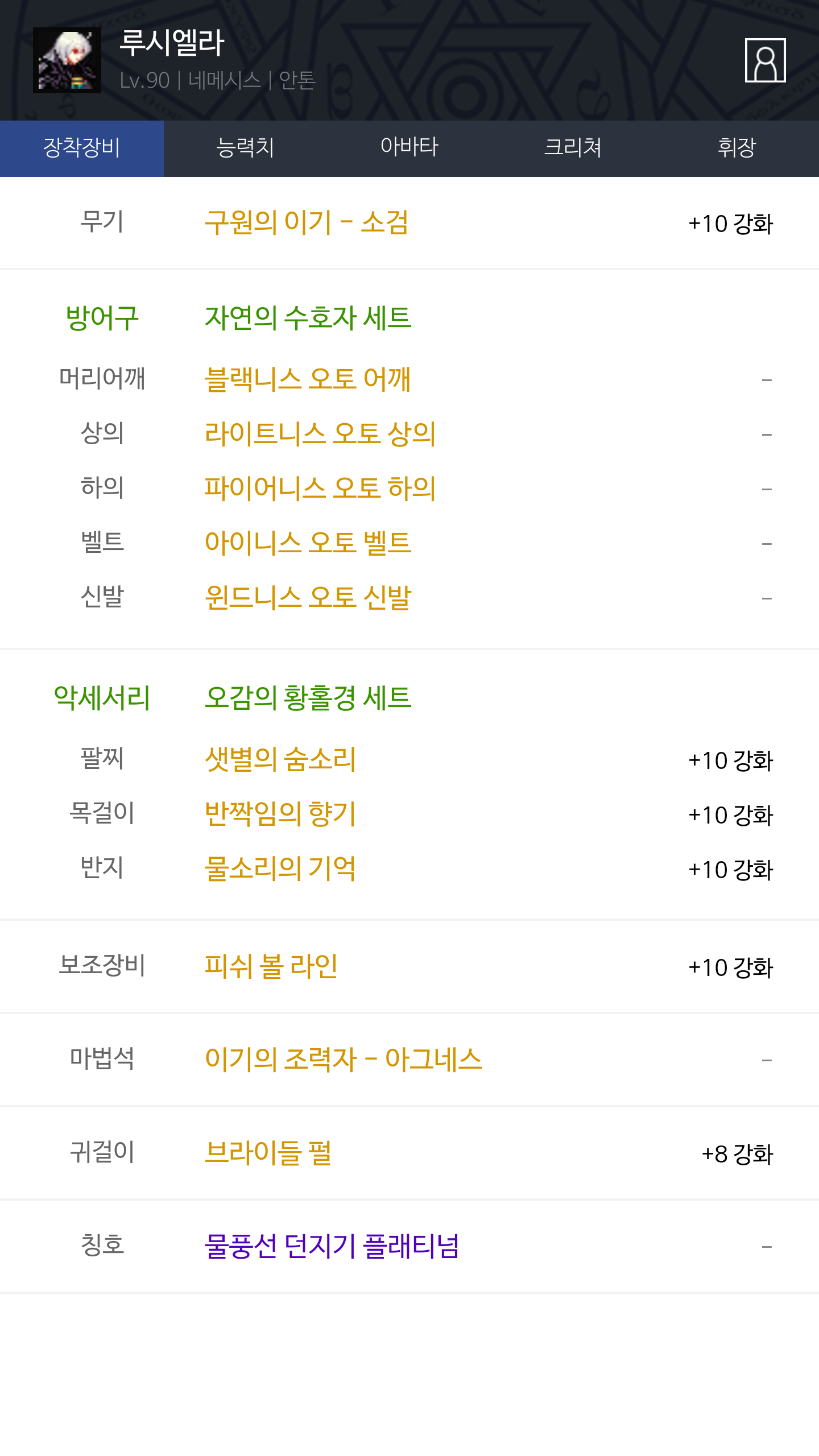View the 오감의 황홀경 세트 accessory set

pyautogui.click(x=308, y=697)
